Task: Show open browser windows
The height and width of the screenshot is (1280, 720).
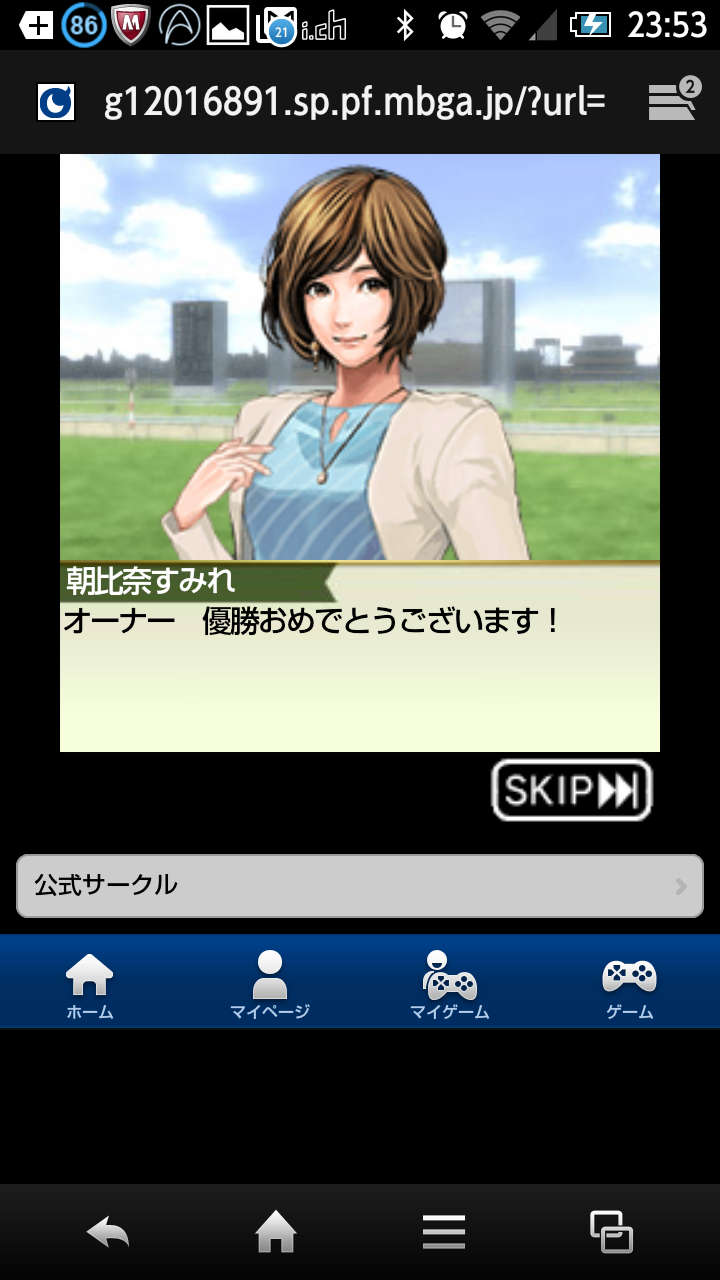Action: pos(611,1232)
